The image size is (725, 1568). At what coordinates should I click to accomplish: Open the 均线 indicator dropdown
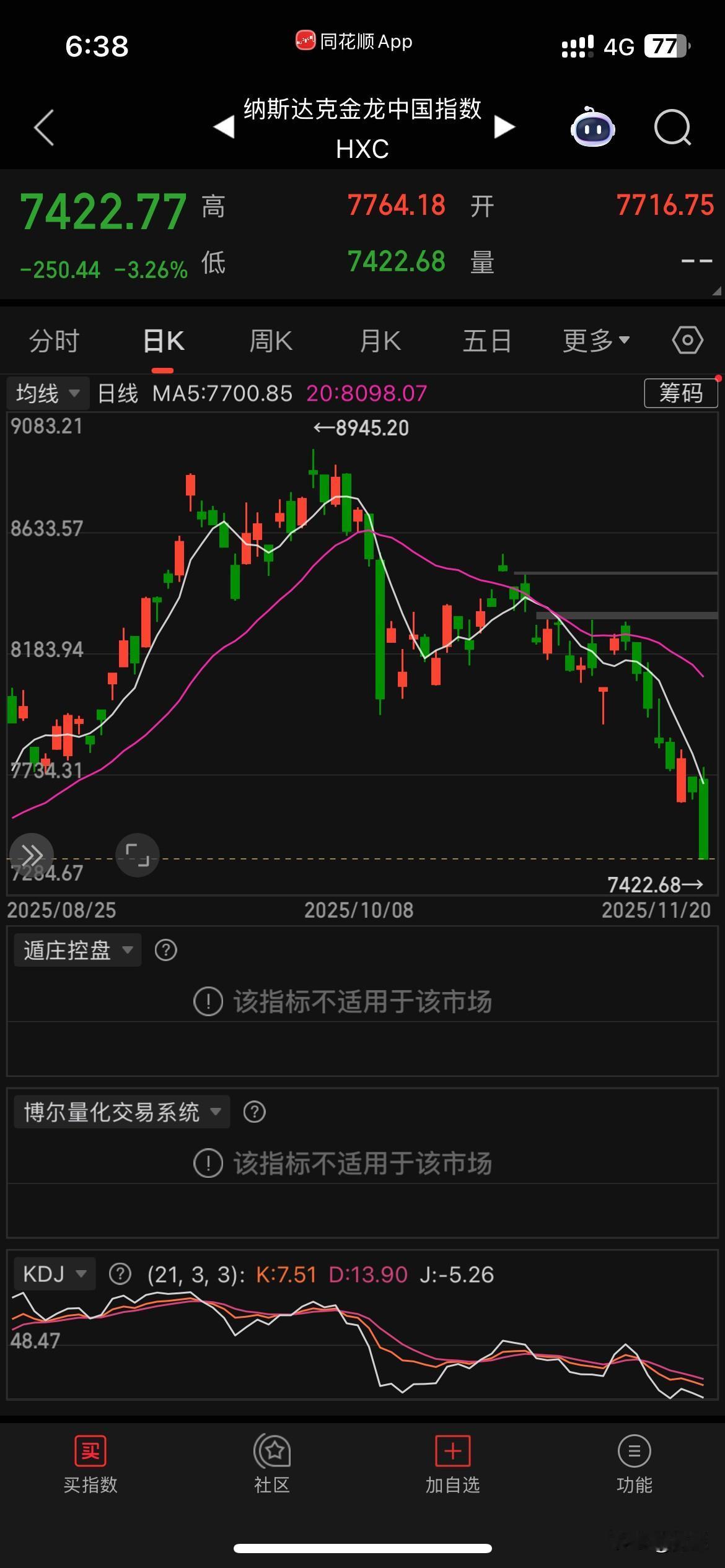(47, 393)
